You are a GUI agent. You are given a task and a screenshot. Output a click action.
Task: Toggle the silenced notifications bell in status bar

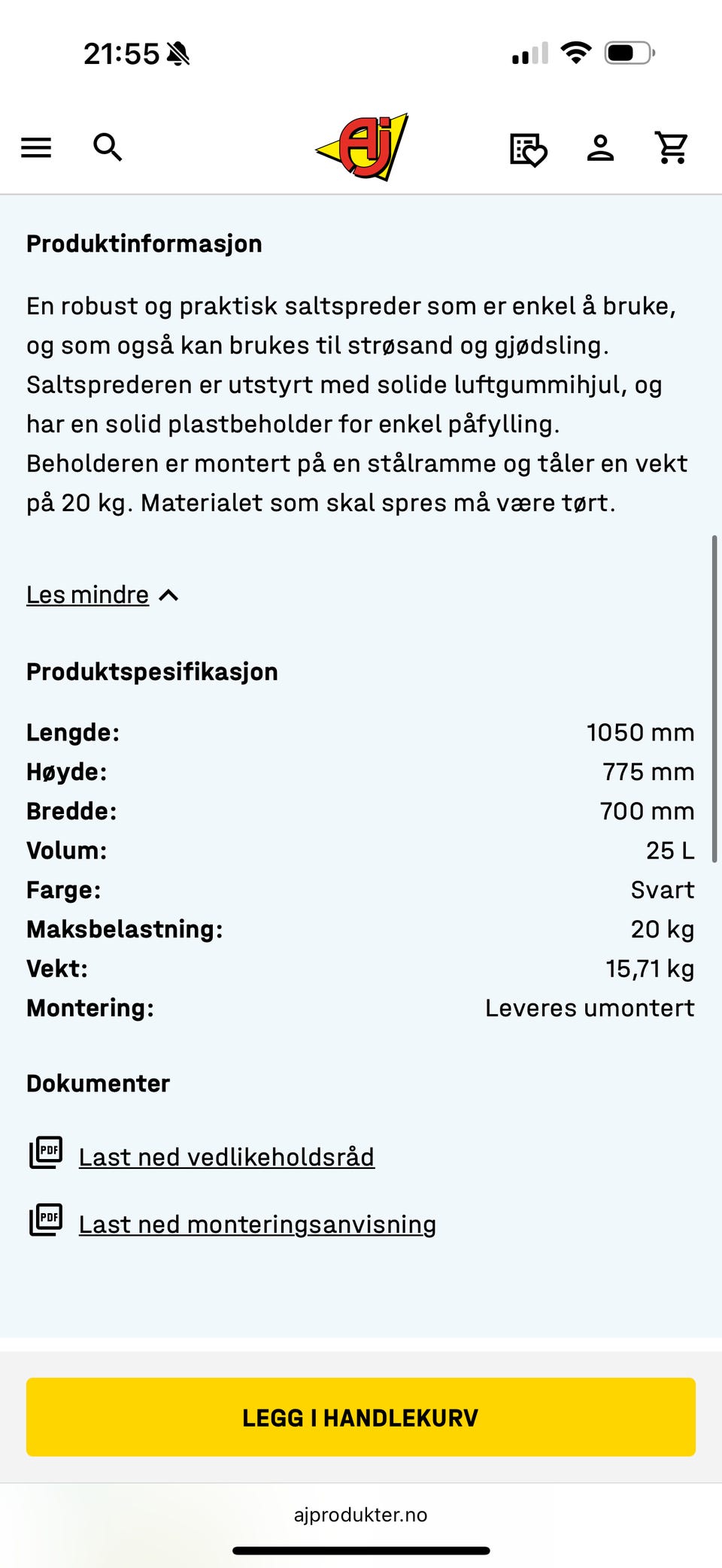pos(174,53)
